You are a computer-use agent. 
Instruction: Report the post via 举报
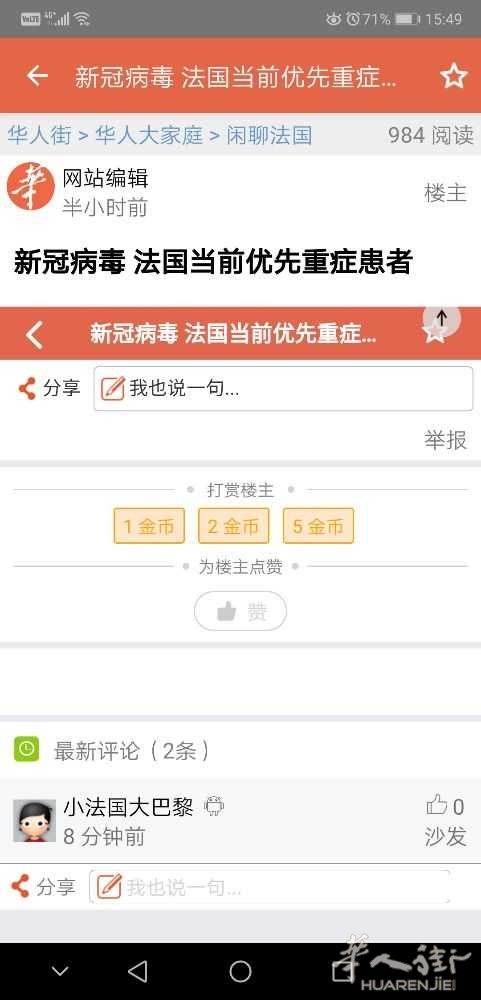[445, 439]
